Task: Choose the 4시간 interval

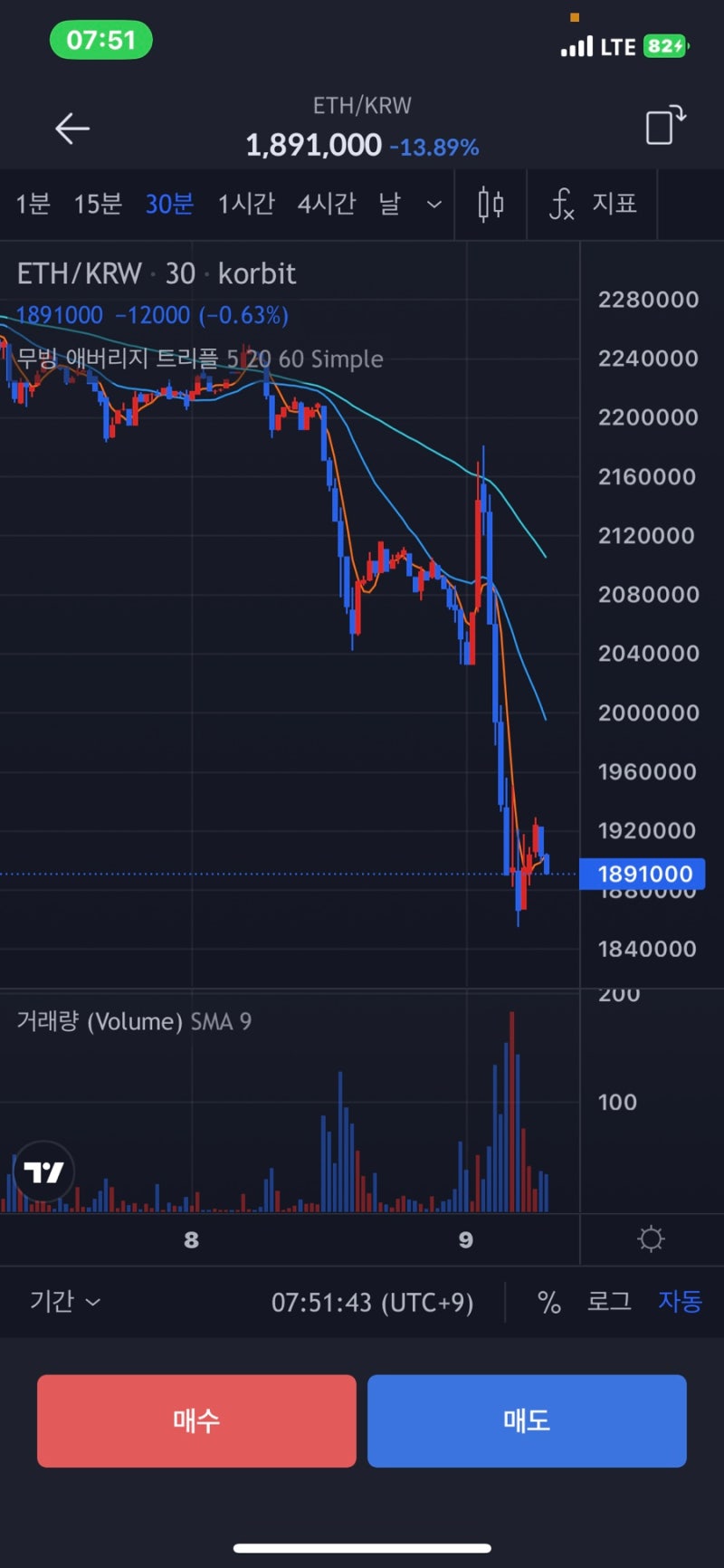Action: (x=327, y=204)
